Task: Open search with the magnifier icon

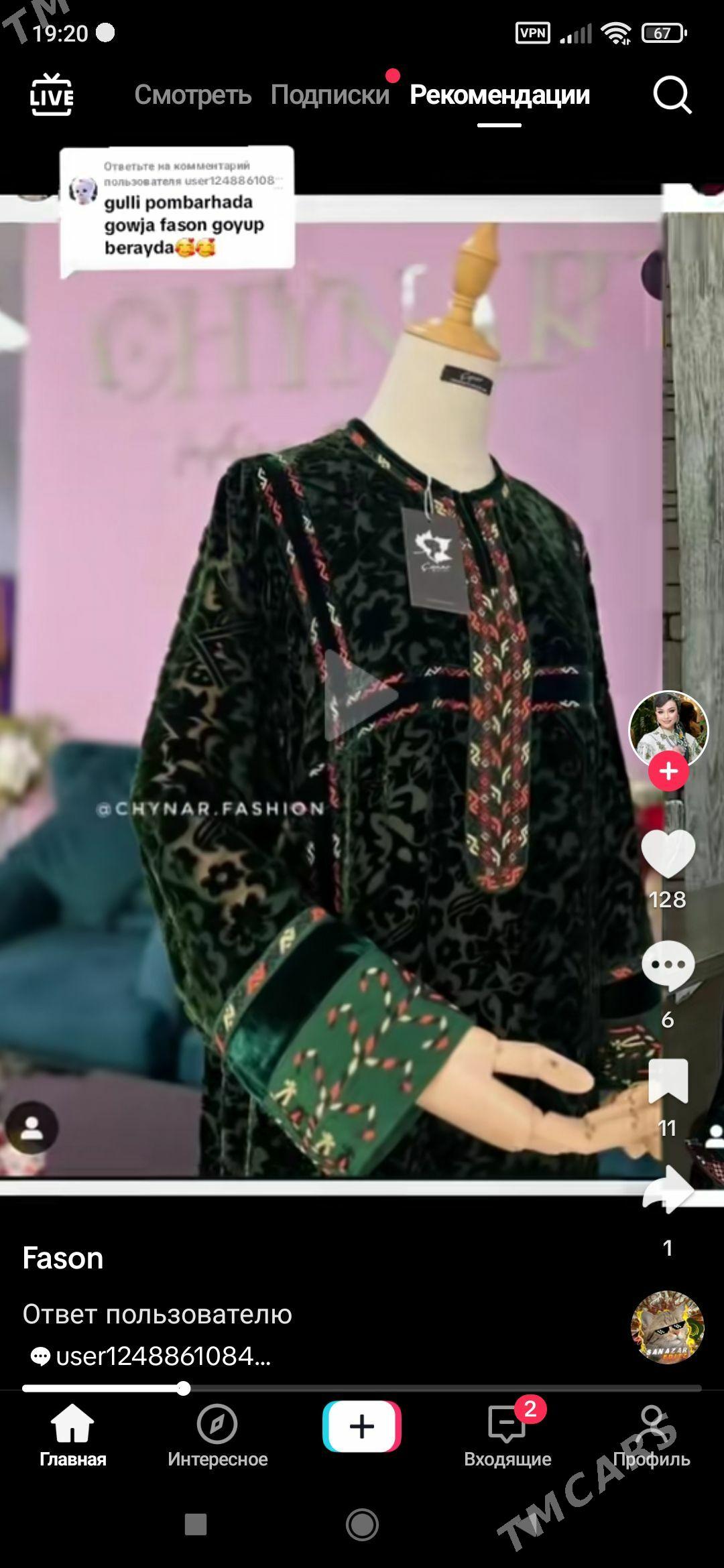Action: coord(672,95)
